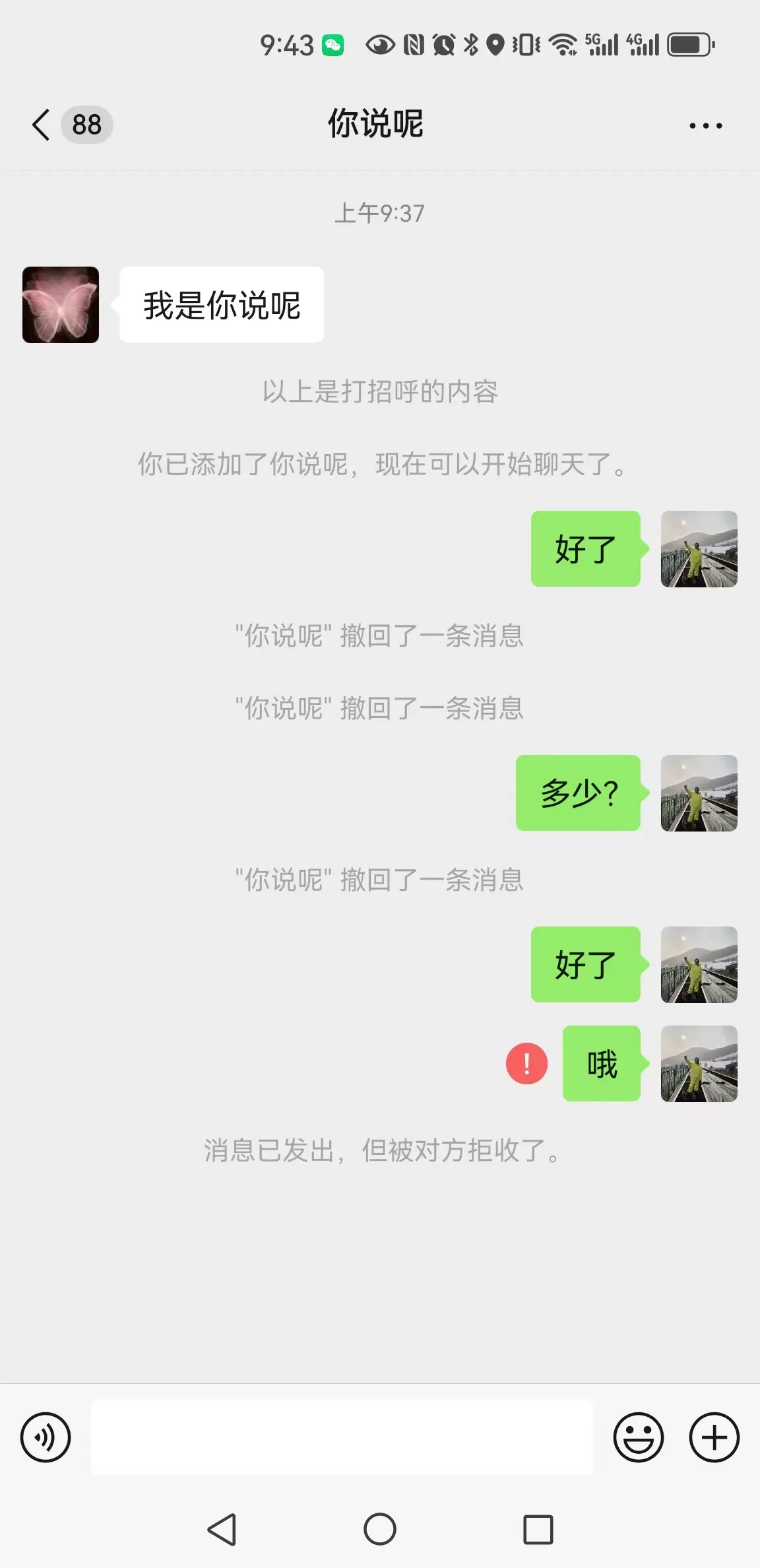Tap the system home button
The width and height of the screenshot is (760, 1568).
click(x=380, y=1529)
